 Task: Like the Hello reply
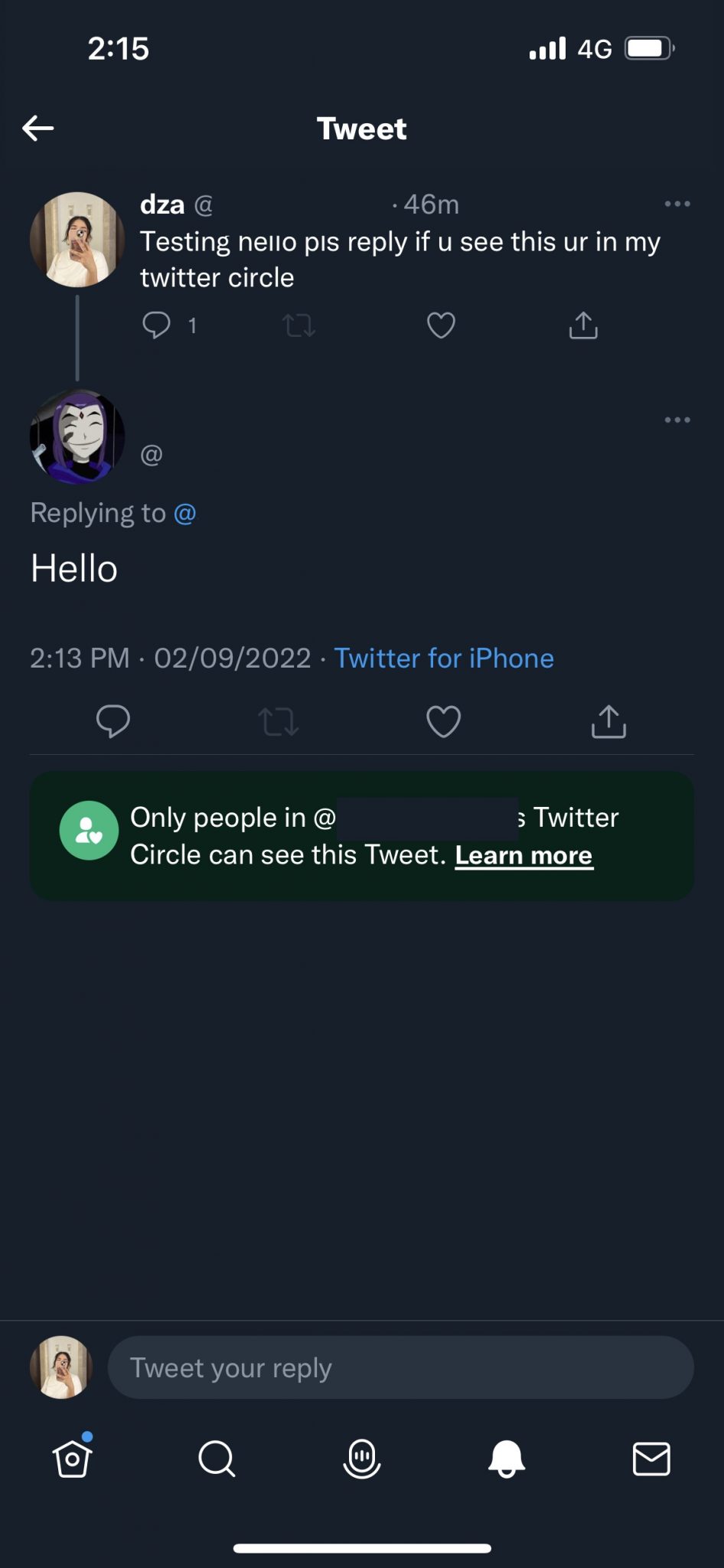click(443, 720)
